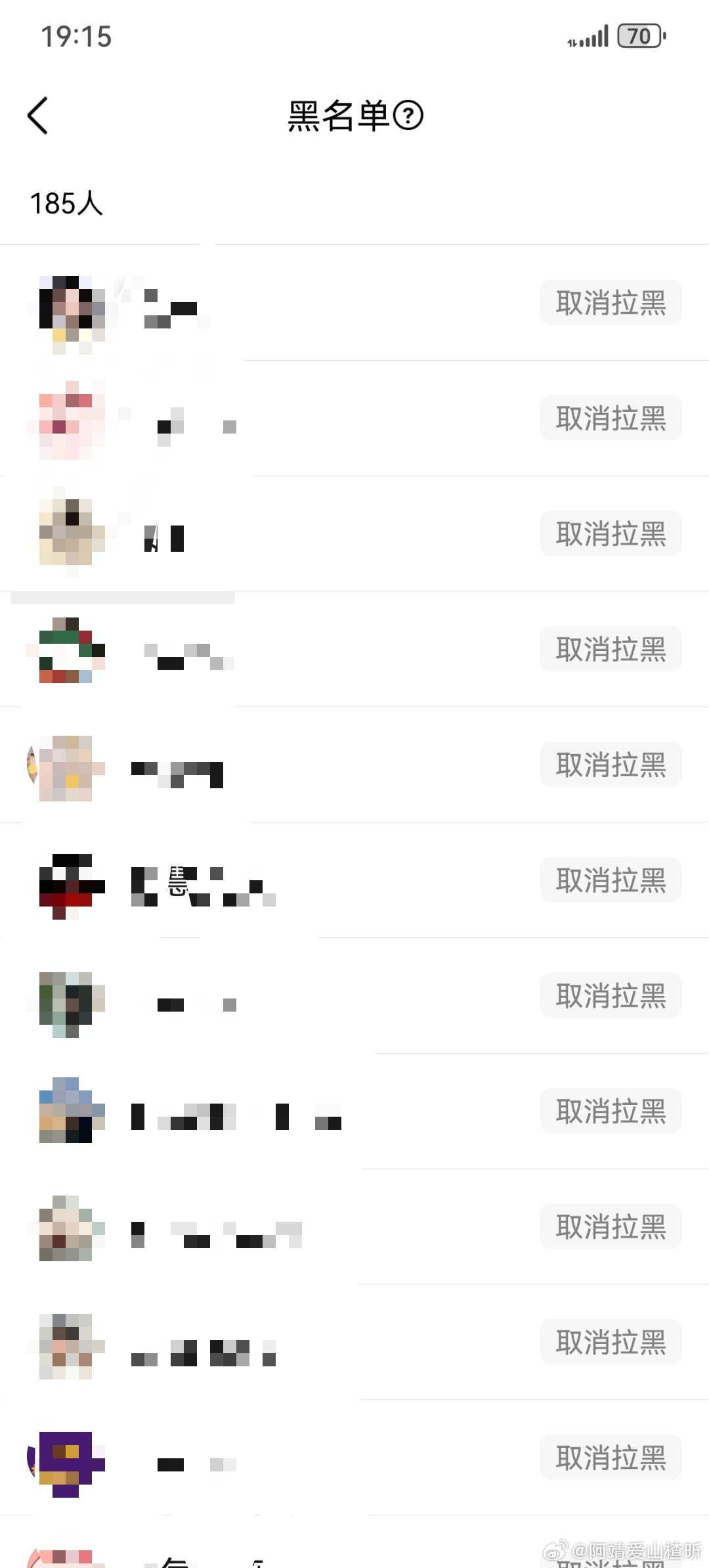709x1568 pixels.
Task: Unblock the first user via 取消拉黑
Action: (x=611, y=302)
